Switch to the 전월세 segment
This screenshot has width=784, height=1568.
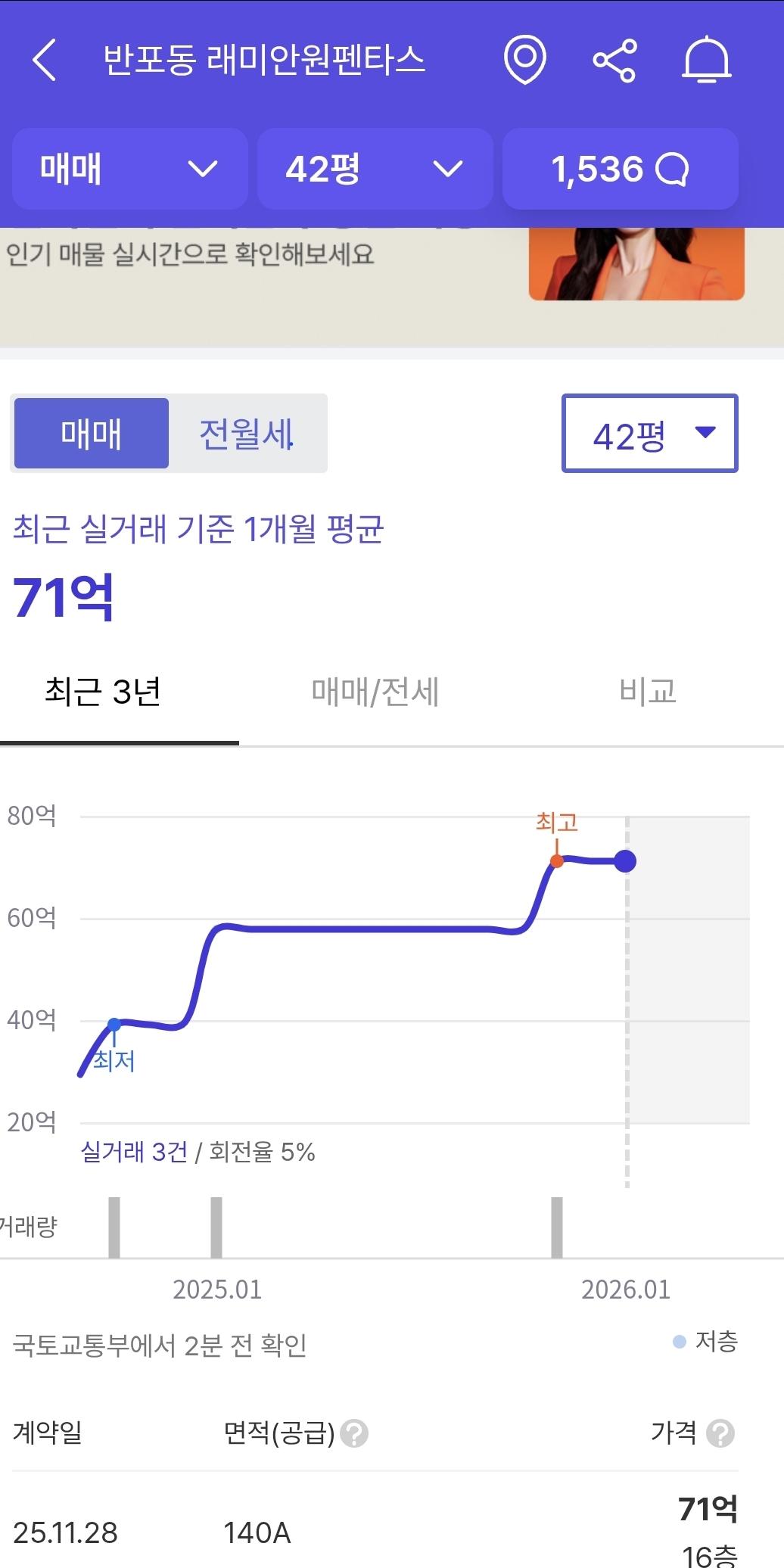point(247,434)
